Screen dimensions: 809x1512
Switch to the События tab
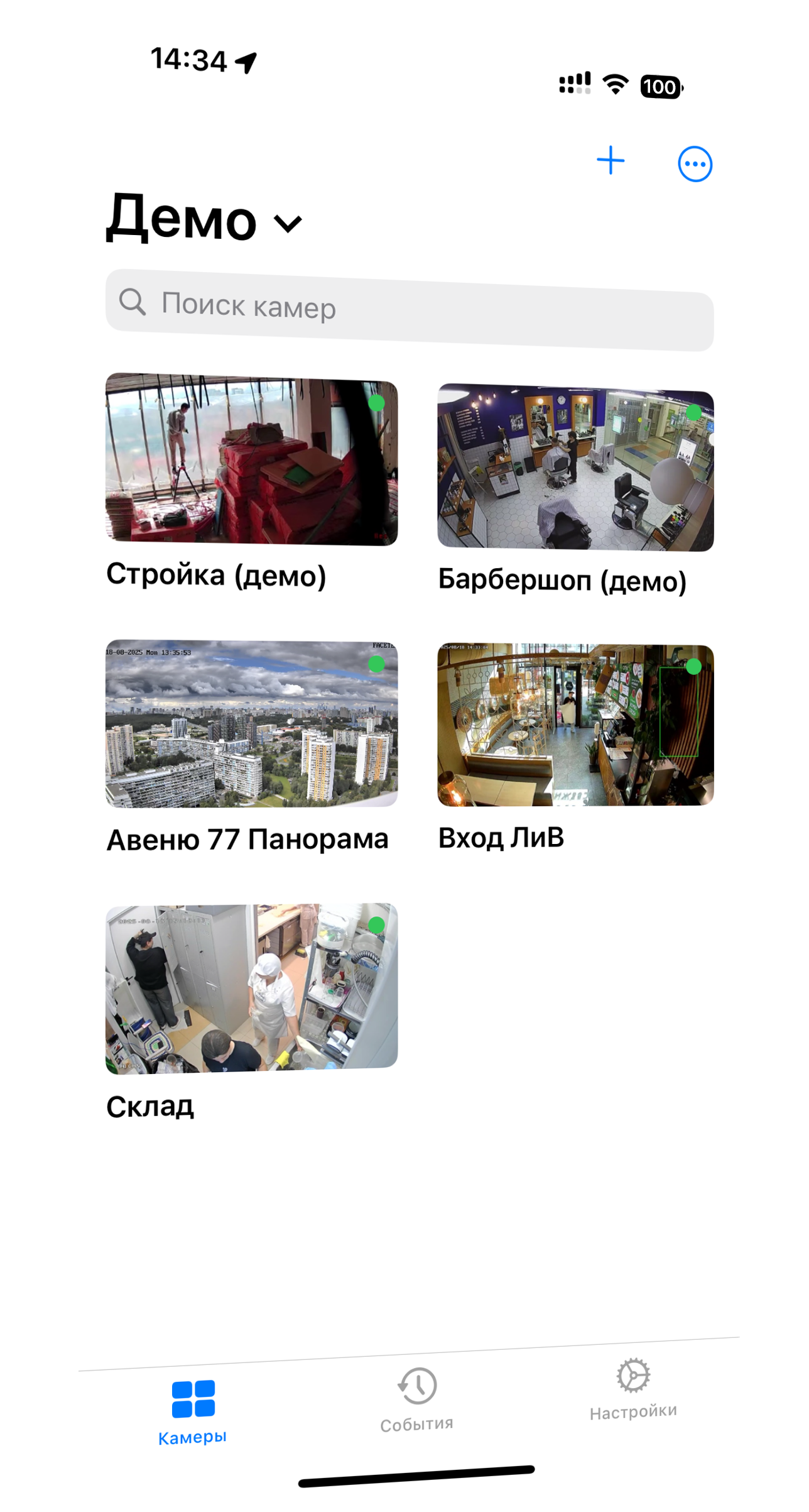click(417, 1399)
